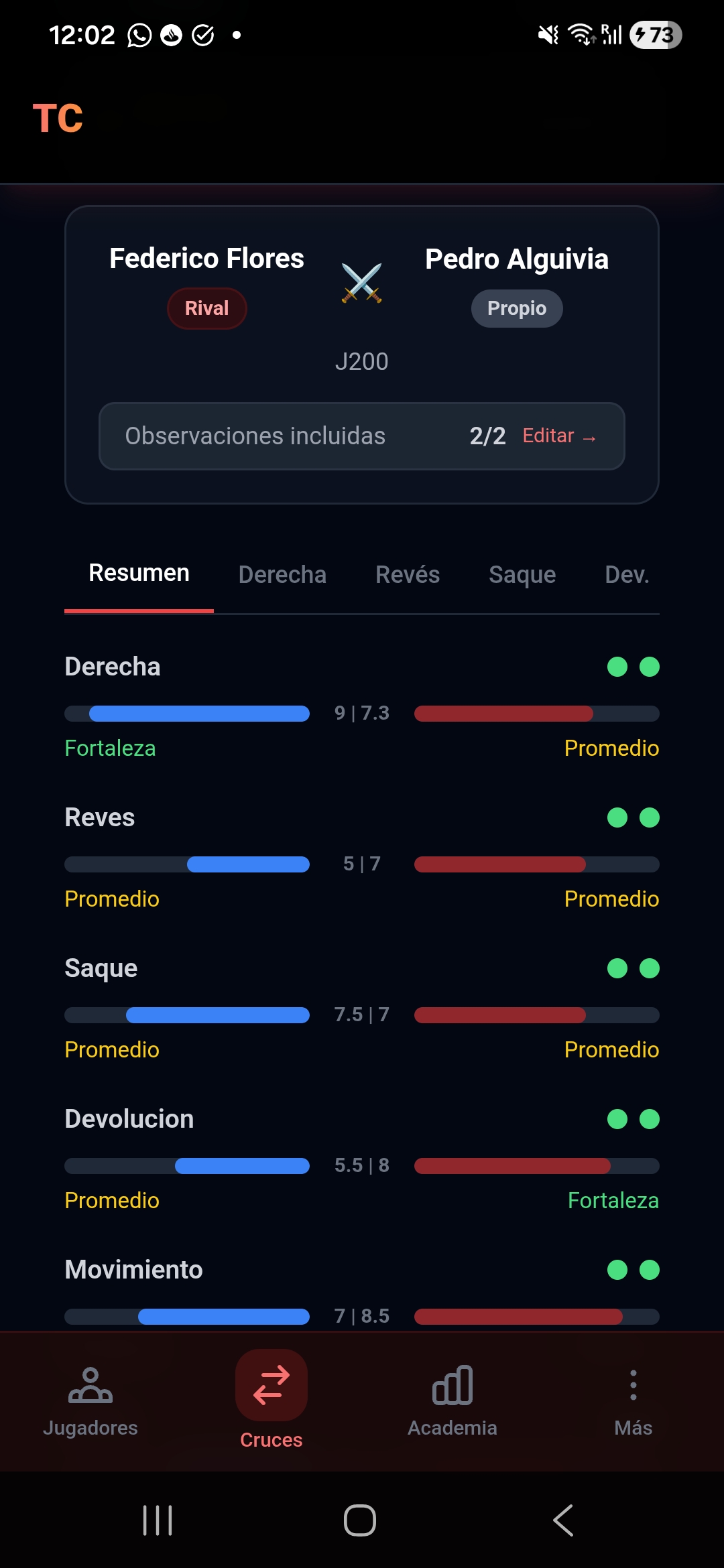Toggle the first green indicator for Derecha
This screenshot has height=1568, width=724.
point(617,667)
